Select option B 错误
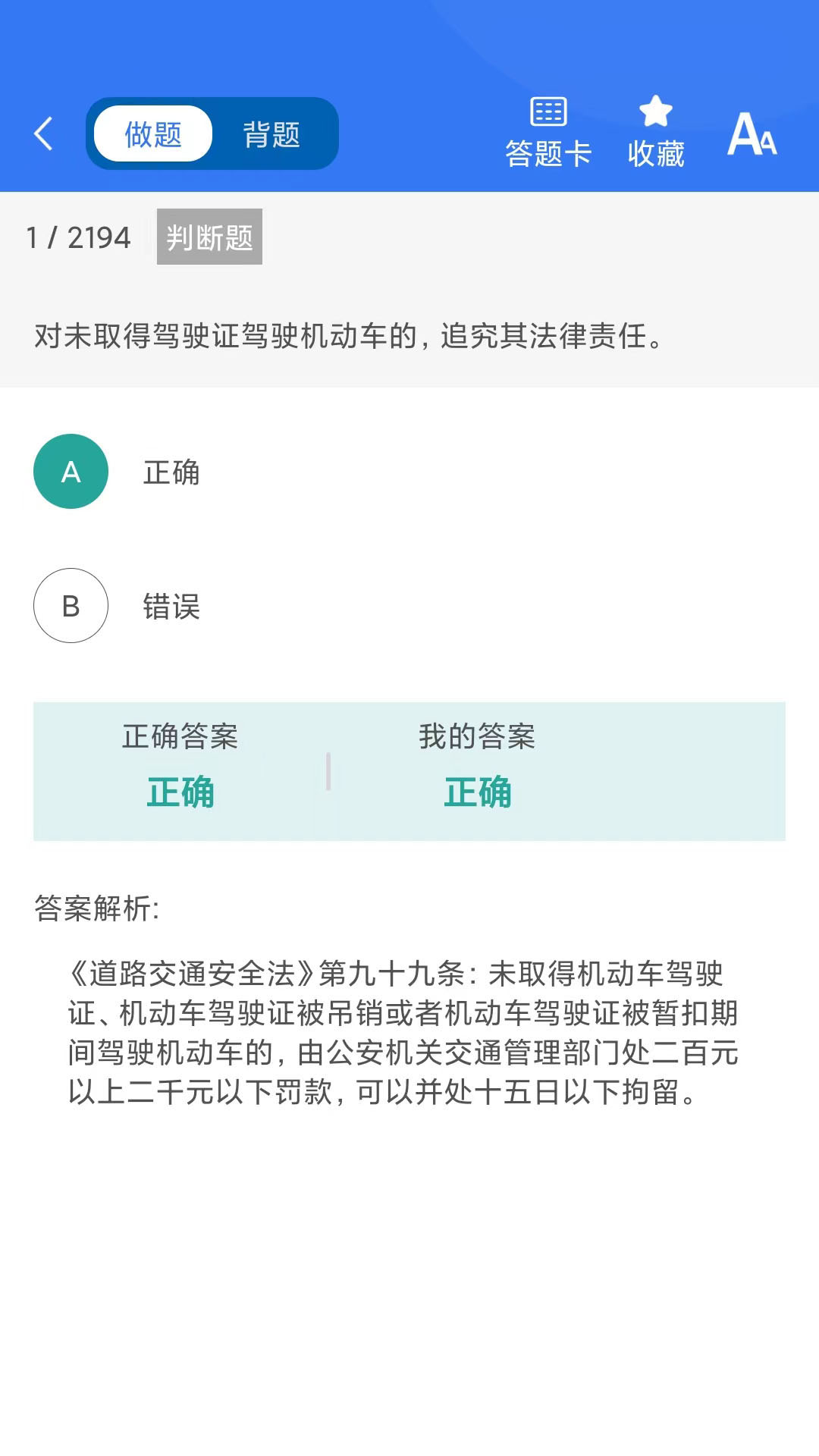819x1456 pixels. pyautogui.click(x=171, y=607)
